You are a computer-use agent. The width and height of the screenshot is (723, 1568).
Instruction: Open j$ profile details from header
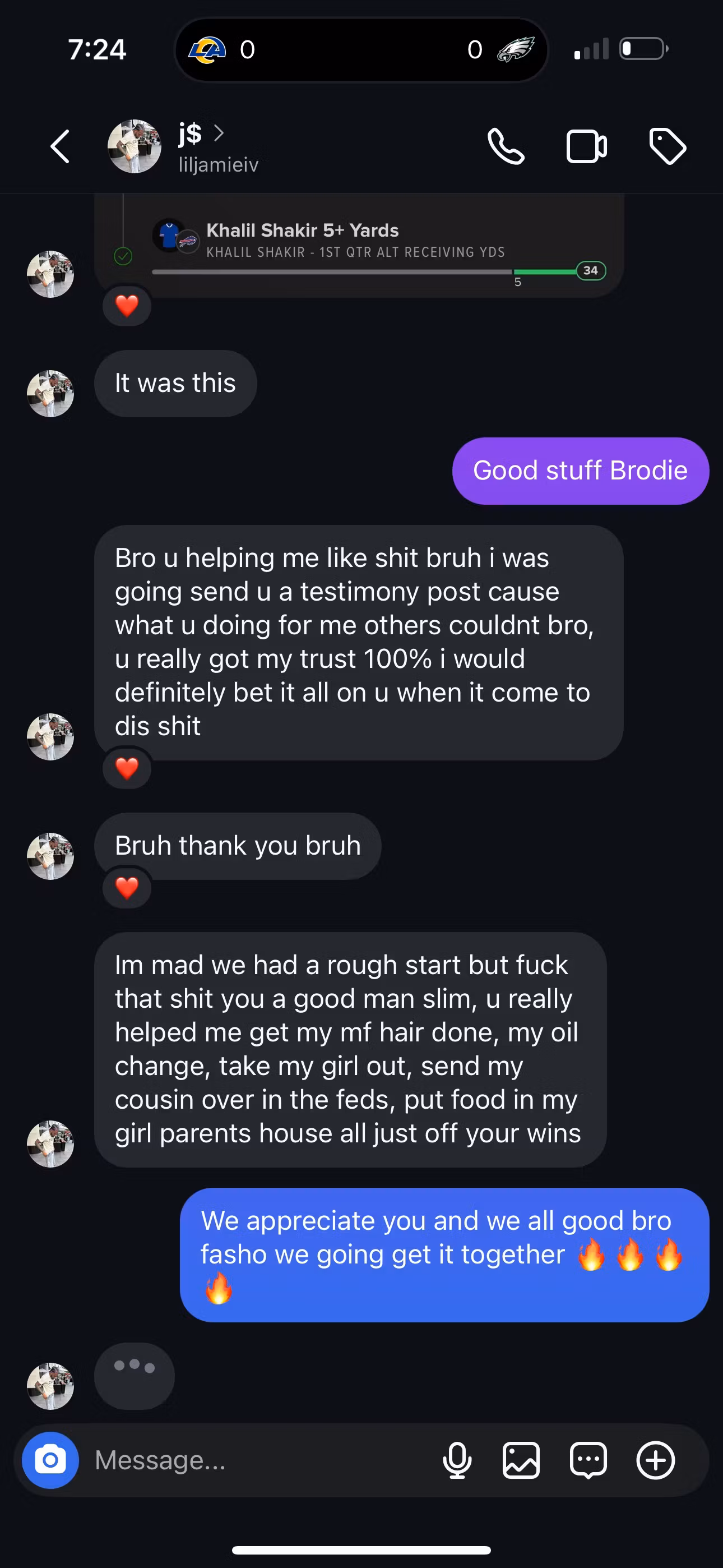[201, 146]
